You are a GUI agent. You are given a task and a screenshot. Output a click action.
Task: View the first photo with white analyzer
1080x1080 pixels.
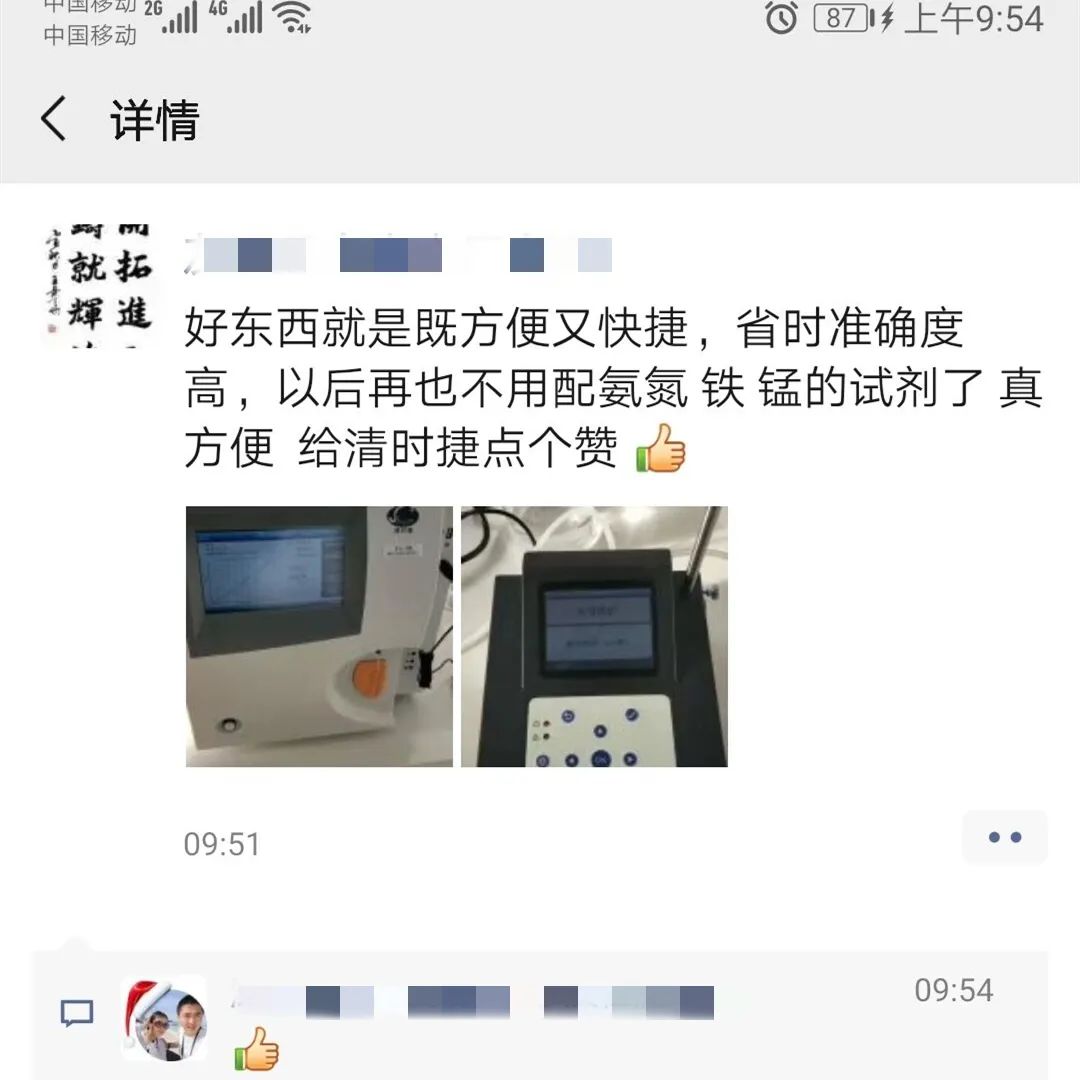click(x=319, y=637)
